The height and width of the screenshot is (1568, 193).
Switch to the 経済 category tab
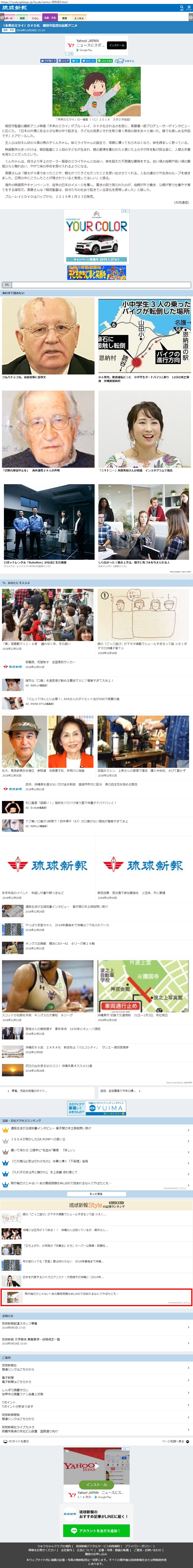coord(65,18)
